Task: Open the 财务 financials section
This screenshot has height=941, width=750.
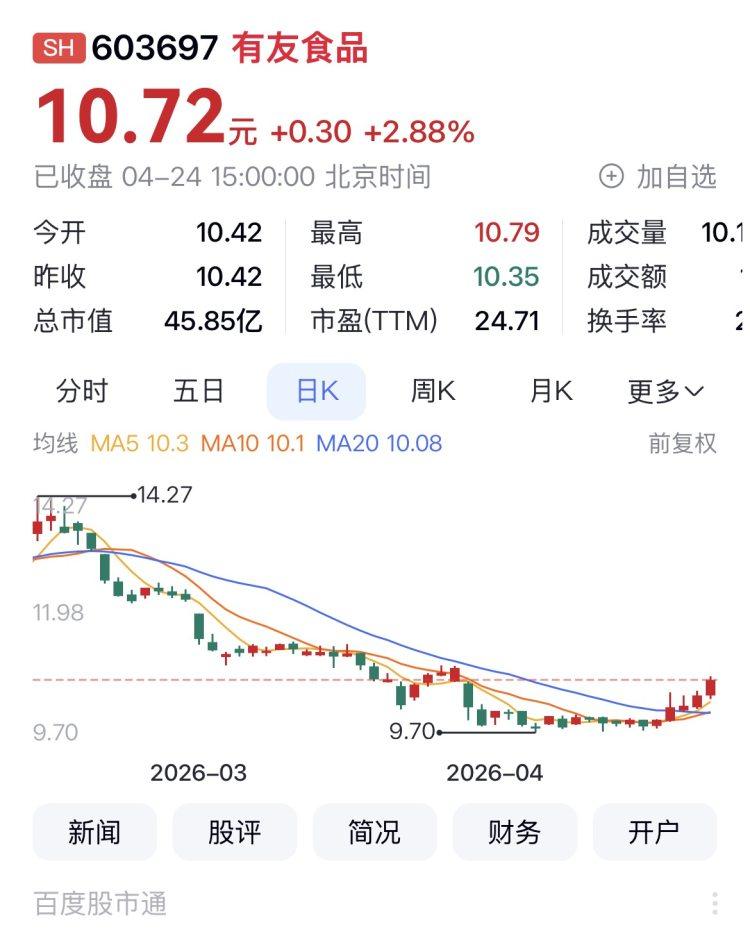Action: pos(515,832)
